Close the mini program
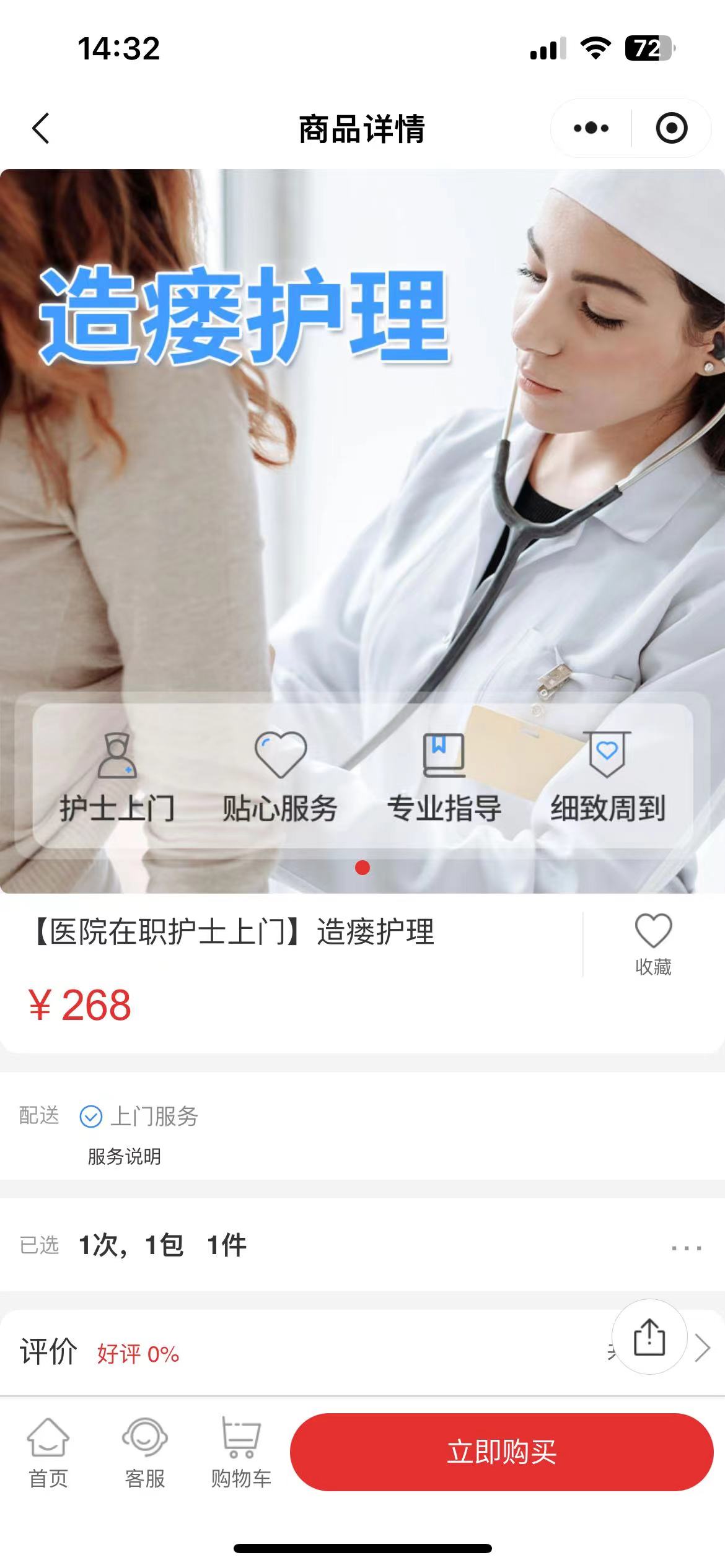725x1568 pixels. (x=671, y=128)
